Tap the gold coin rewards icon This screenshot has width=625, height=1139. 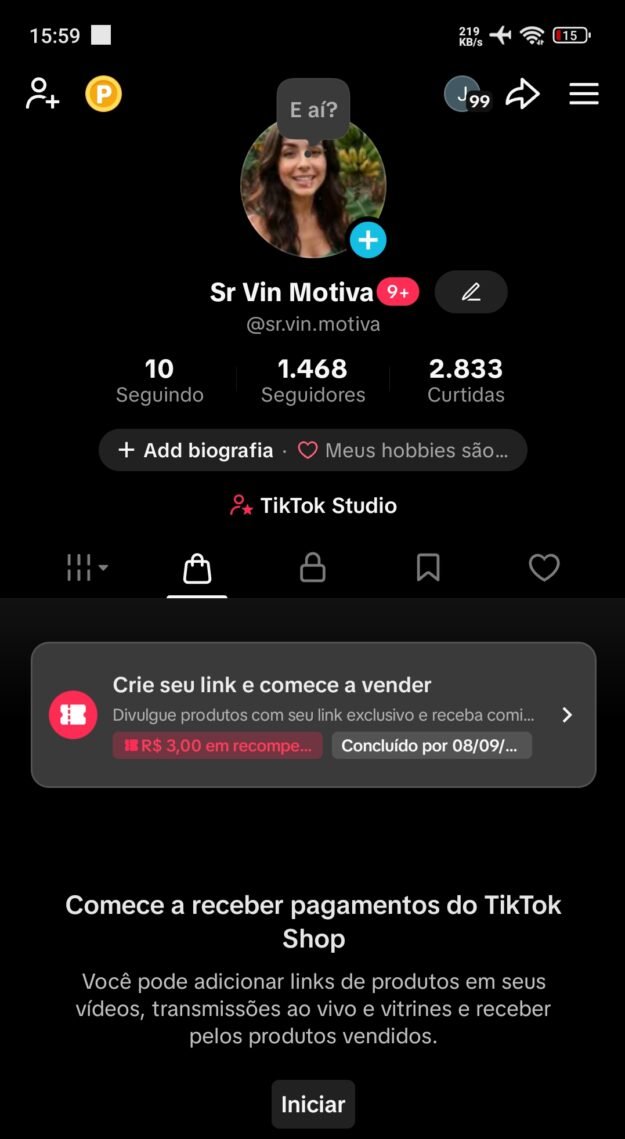(103, 94)
